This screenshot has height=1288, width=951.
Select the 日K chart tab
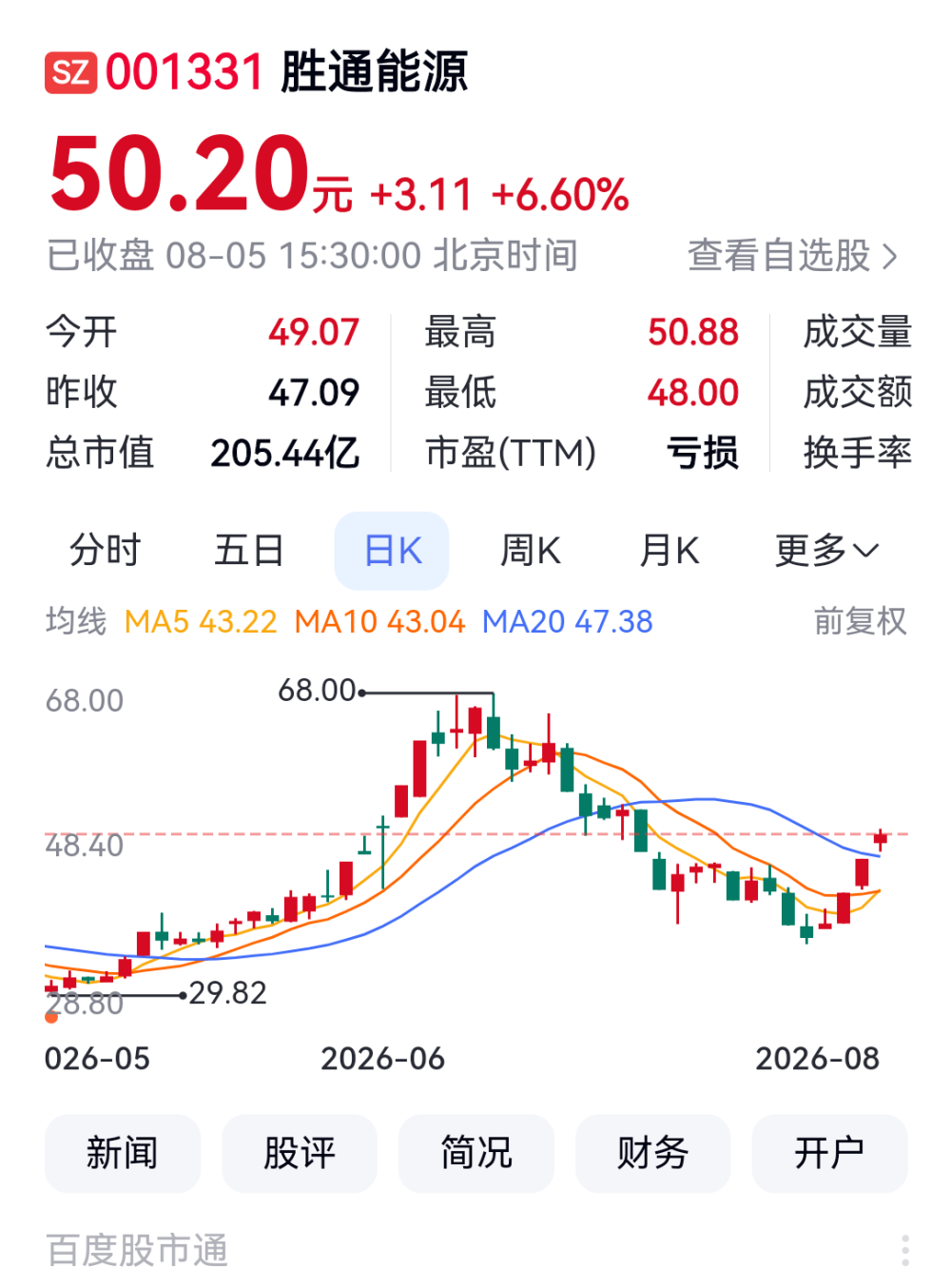392,550
